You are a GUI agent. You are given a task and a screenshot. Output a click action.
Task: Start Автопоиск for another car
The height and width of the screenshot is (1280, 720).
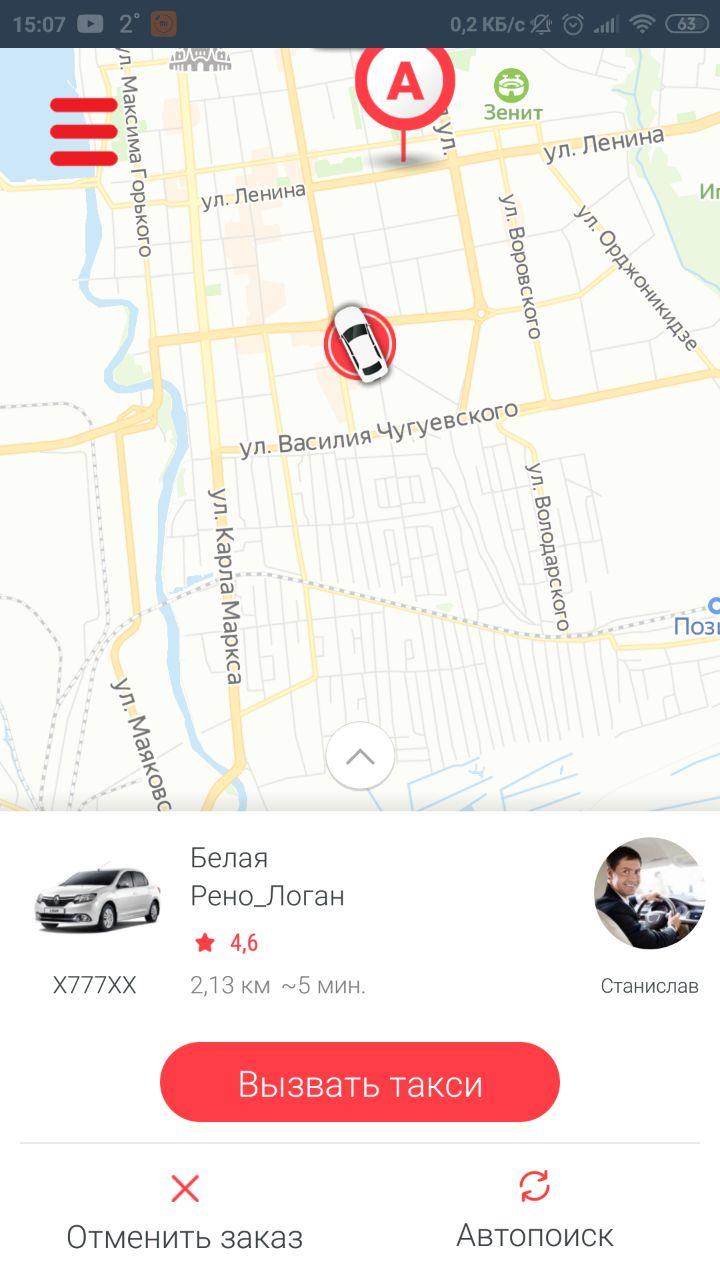[x=534, y=1212]
